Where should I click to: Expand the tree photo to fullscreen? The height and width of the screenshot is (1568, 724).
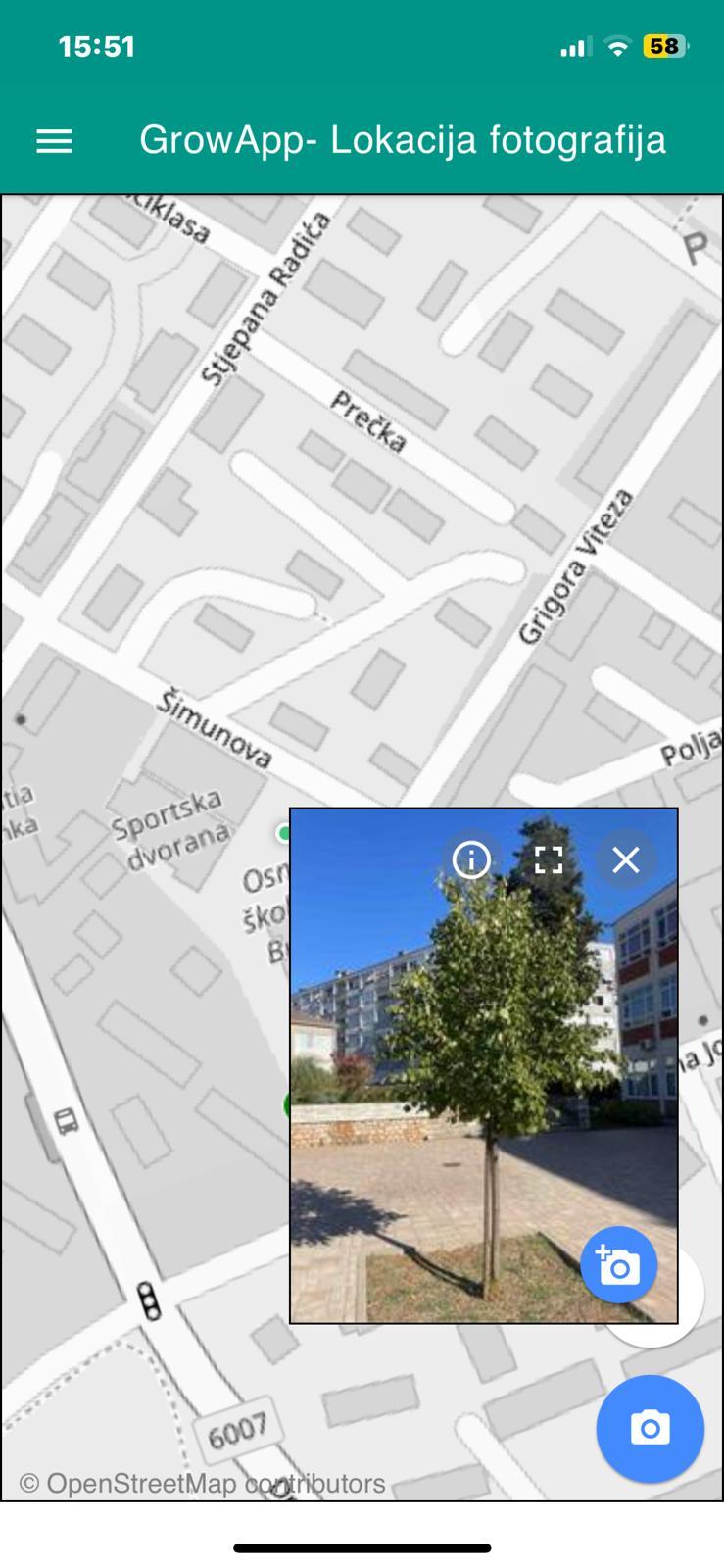(549, 859)
